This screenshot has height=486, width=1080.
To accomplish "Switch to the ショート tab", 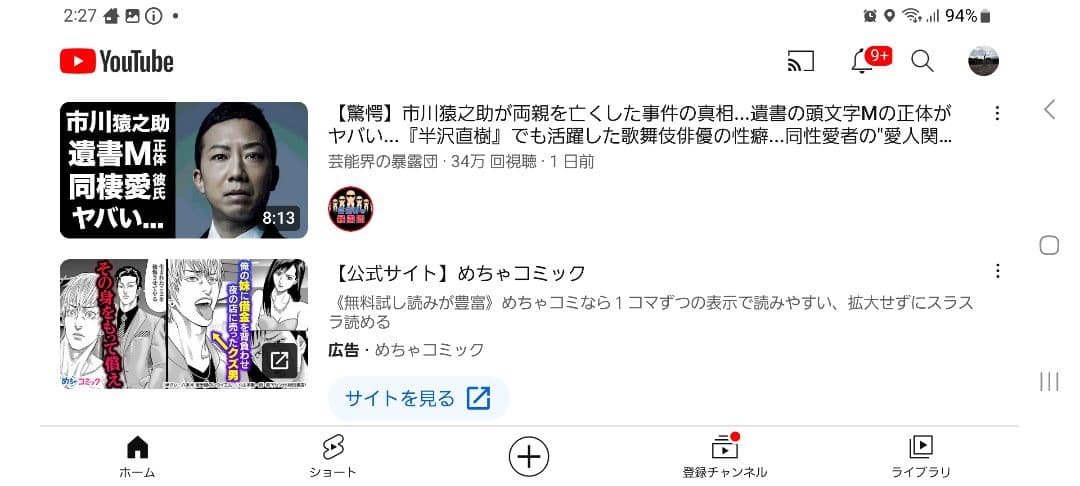I will [x=332, y=457].
